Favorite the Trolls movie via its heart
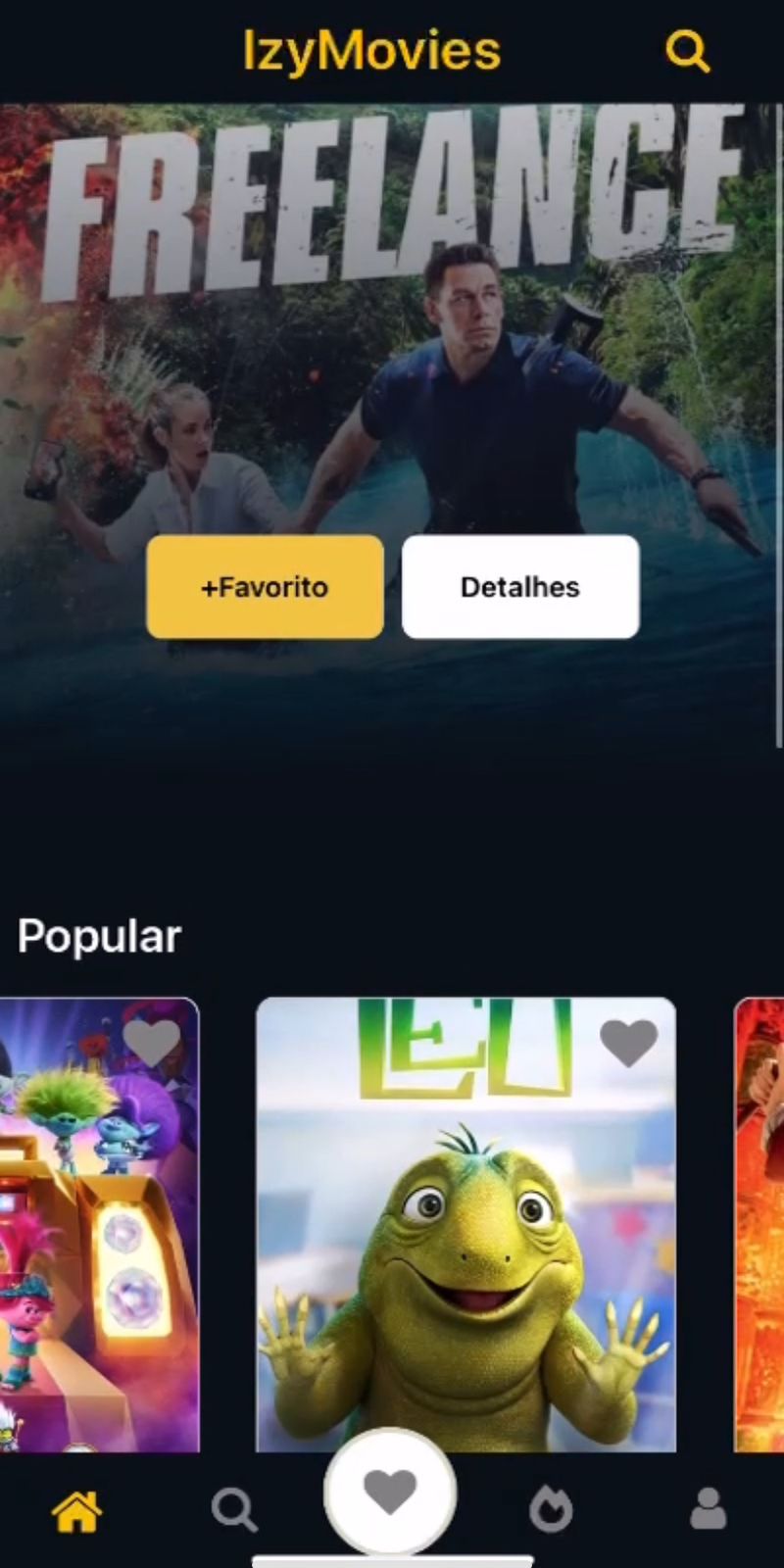The height and width of the screenshot is (1568, 784). pos(152,1042)
